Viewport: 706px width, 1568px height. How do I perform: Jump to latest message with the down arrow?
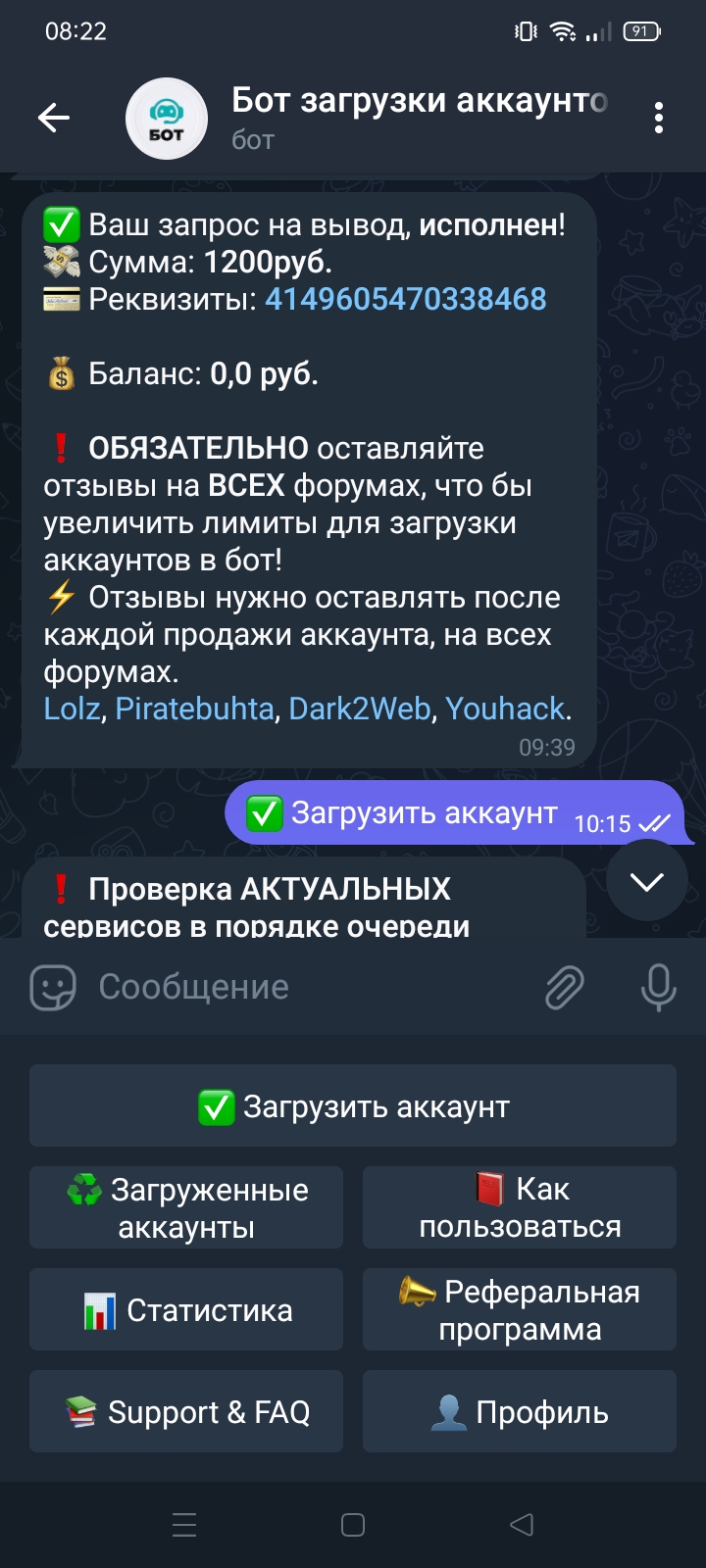646,881
